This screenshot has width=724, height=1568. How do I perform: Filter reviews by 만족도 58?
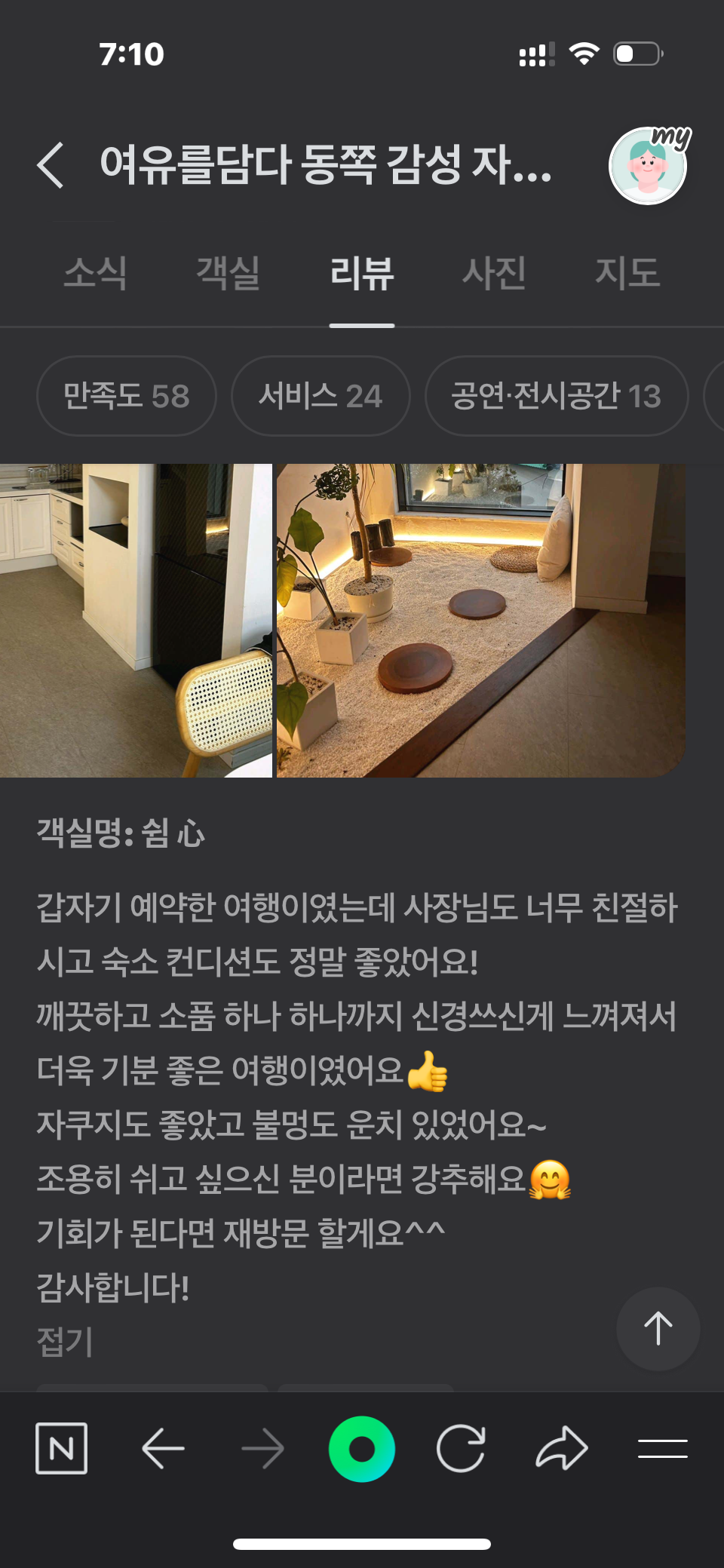127,396
